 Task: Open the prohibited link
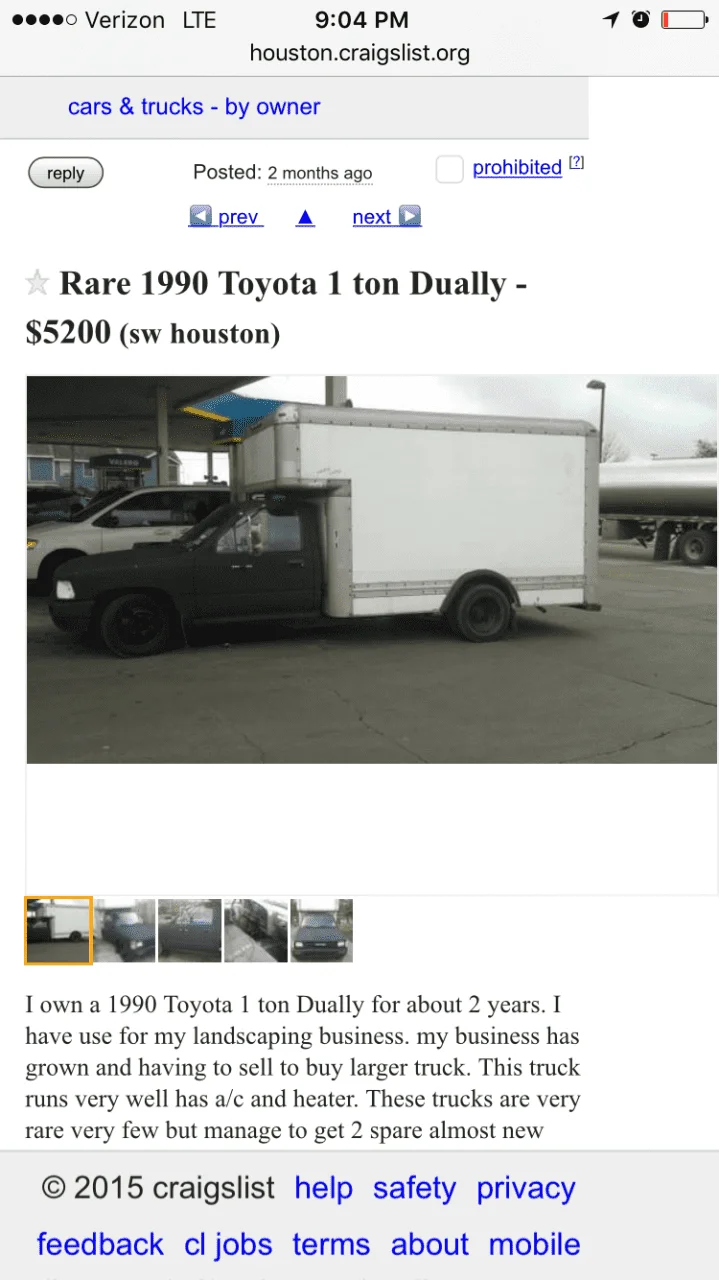(x=517, y=167)
